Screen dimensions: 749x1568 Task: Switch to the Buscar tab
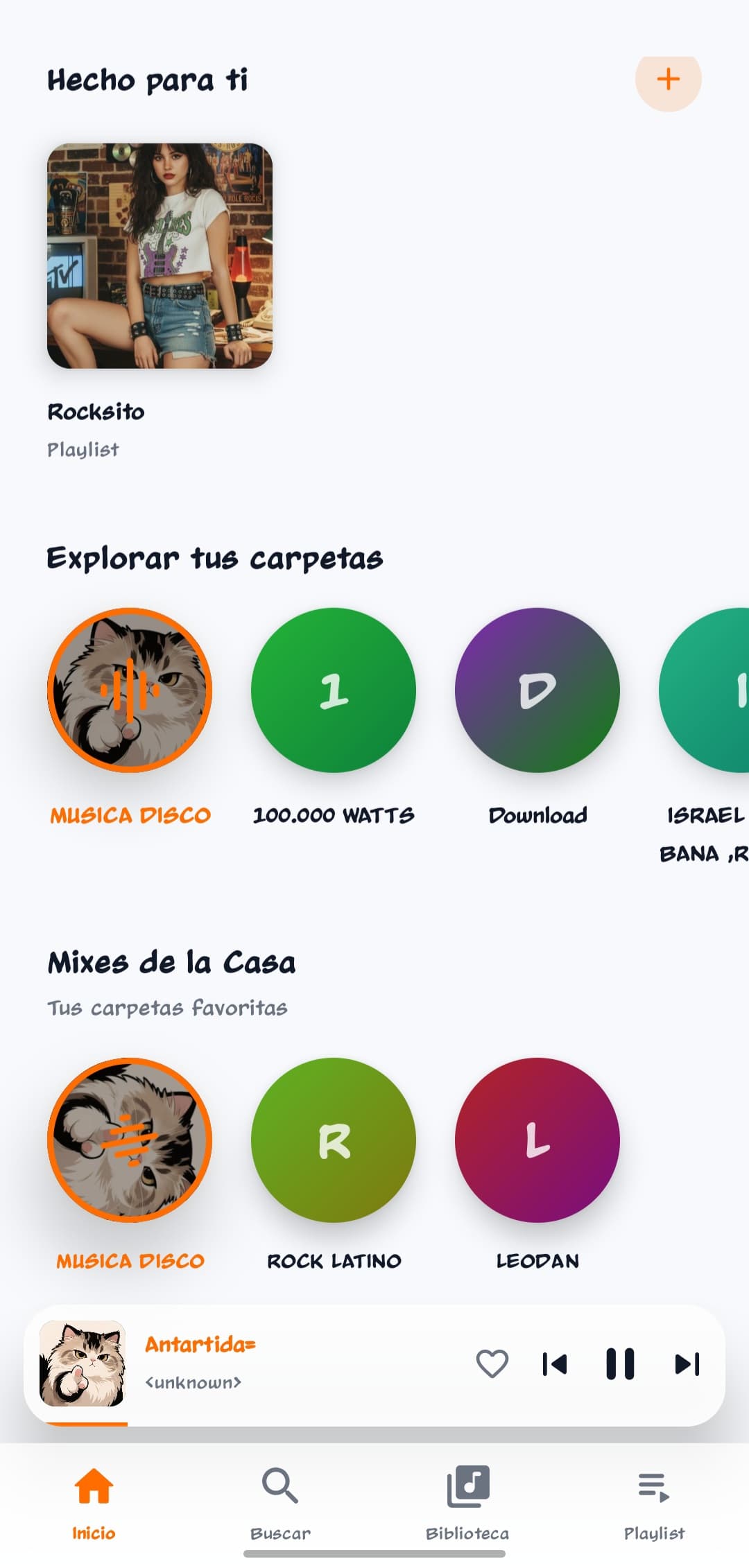point(280,1502)
